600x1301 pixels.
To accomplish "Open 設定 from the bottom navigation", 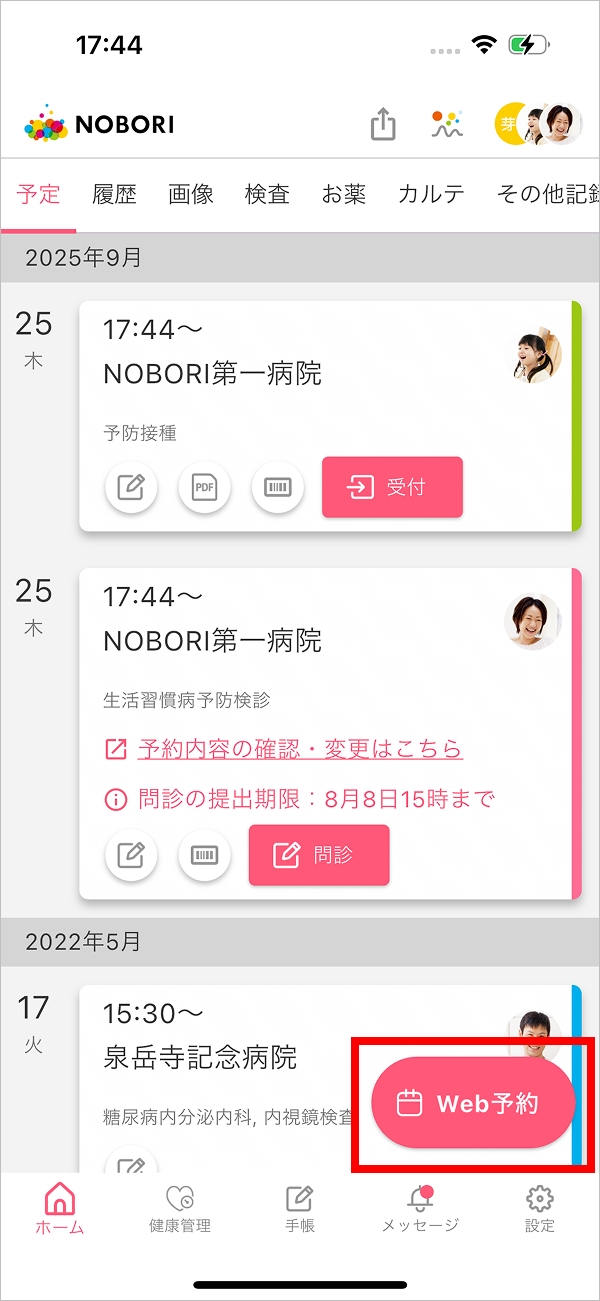I will pos(540,1208).
